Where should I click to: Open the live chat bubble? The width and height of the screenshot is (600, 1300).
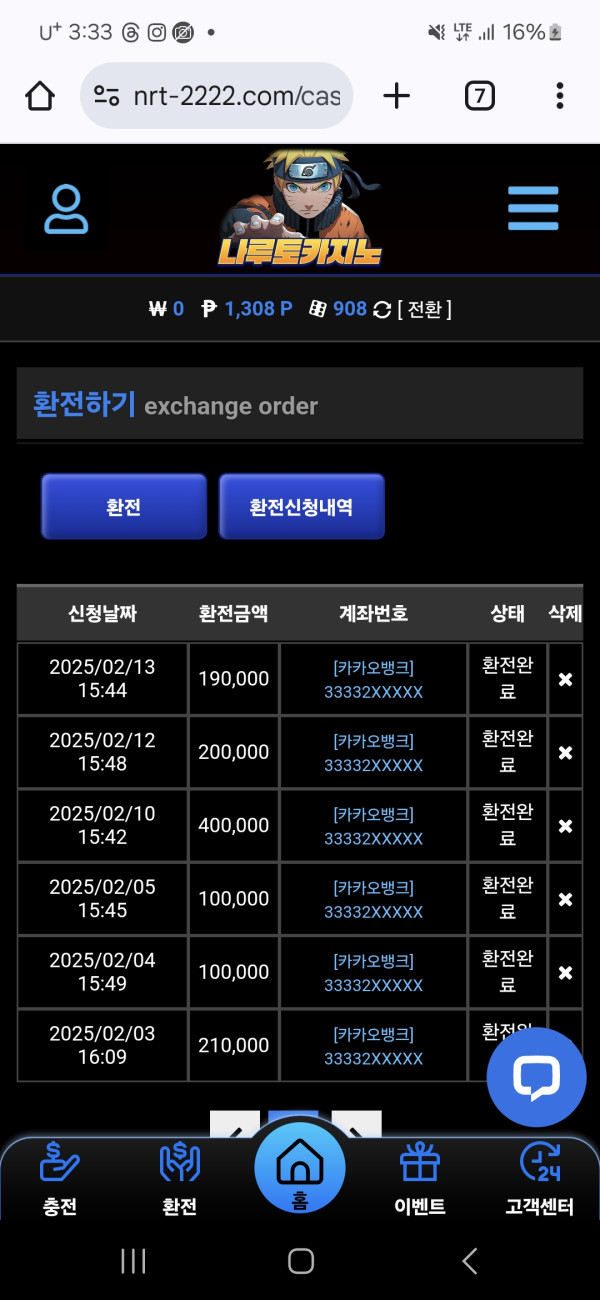point(536,1077)
